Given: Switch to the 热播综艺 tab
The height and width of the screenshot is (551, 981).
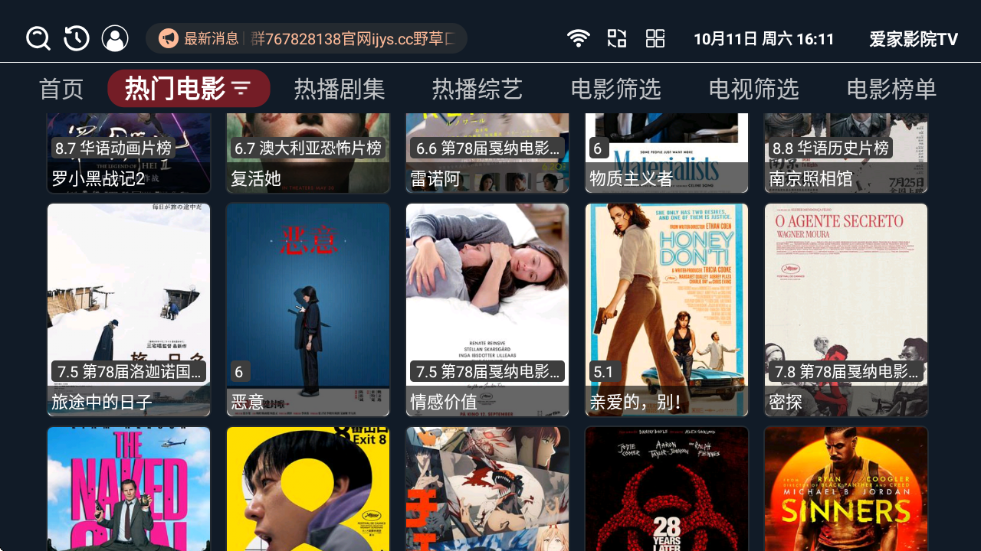Looking at the screenshot, I should point(477,89).
